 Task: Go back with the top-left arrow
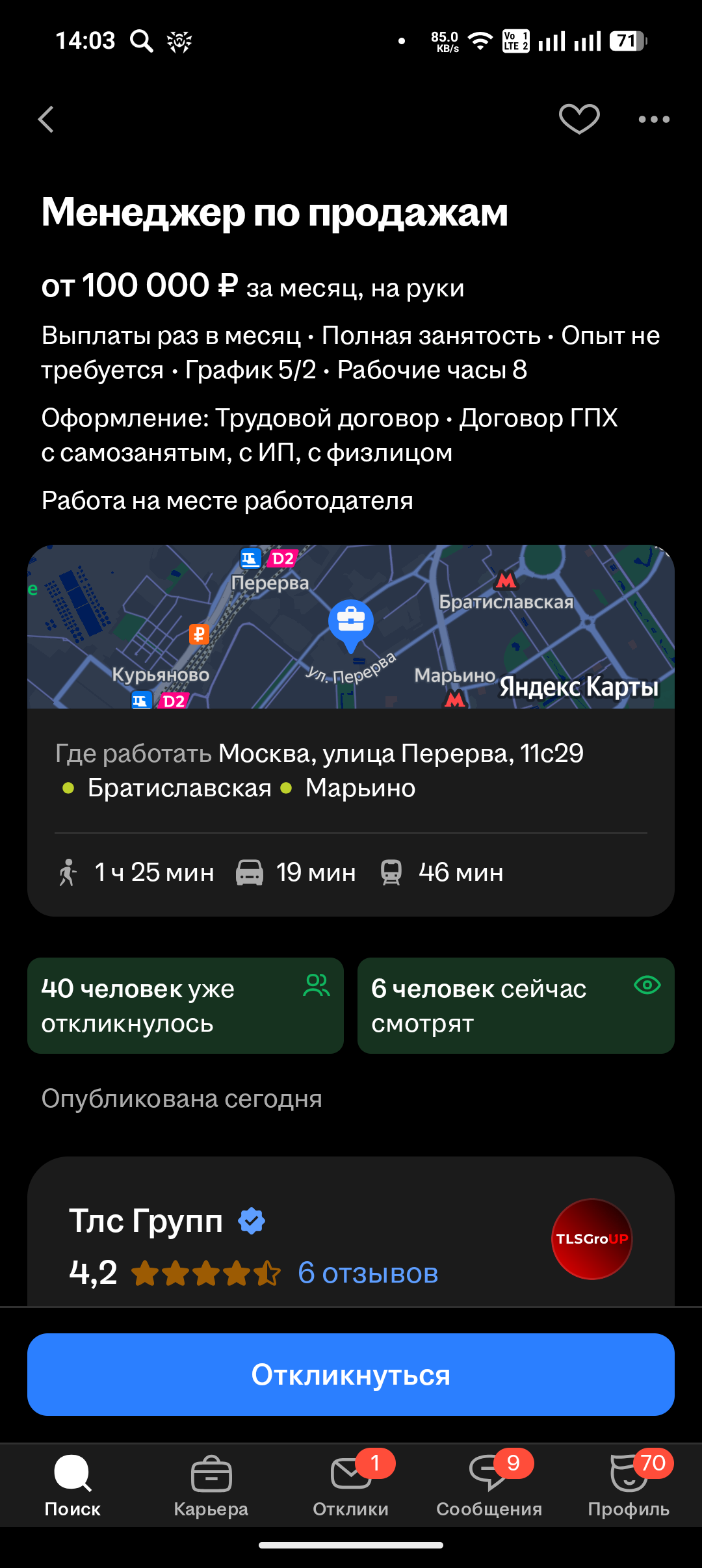[x=46, y=120]
